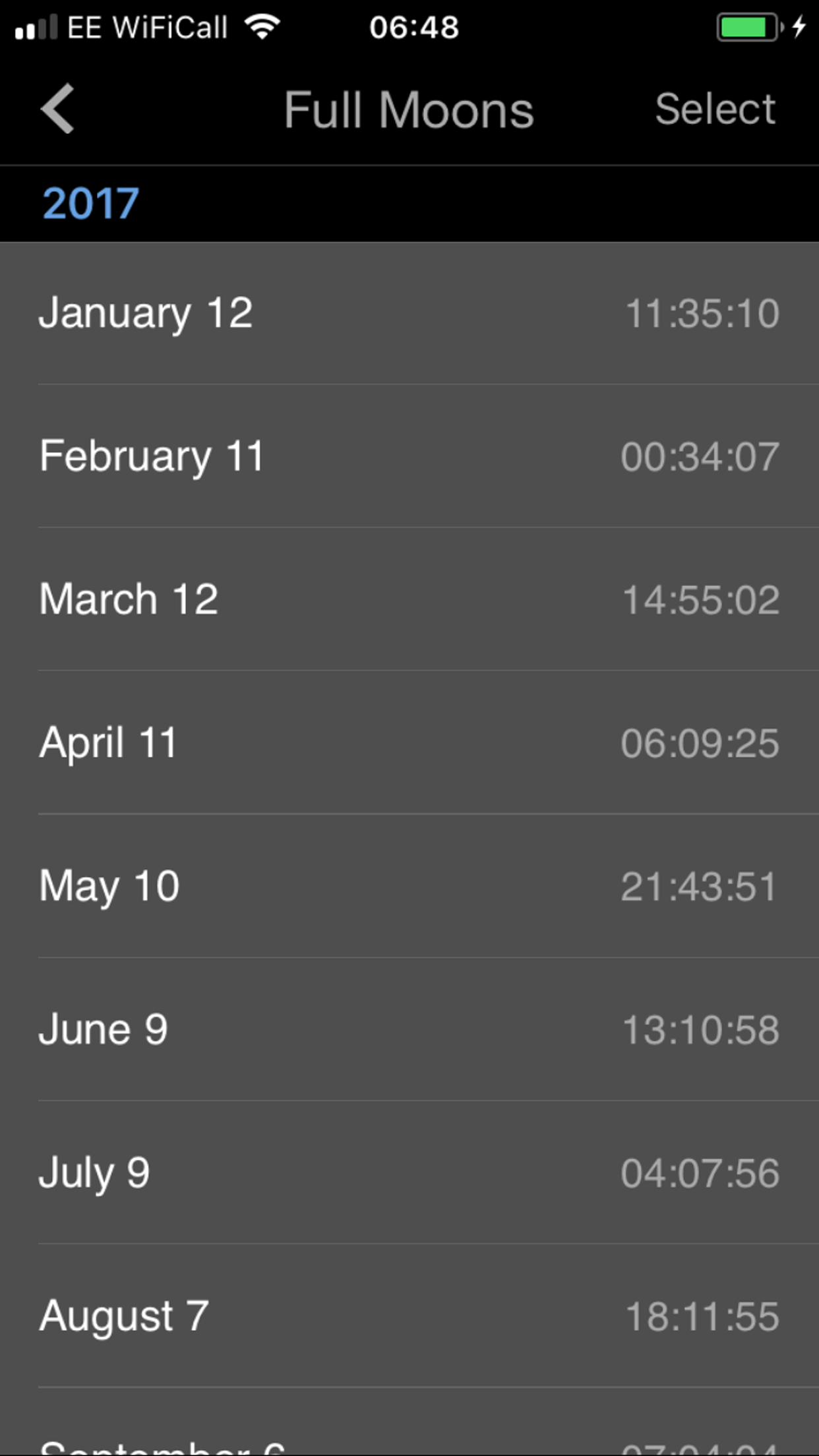Viewport: 819px width, 1456px height.
Task: View the March 12 full moon
Action: tap(409, 599)
